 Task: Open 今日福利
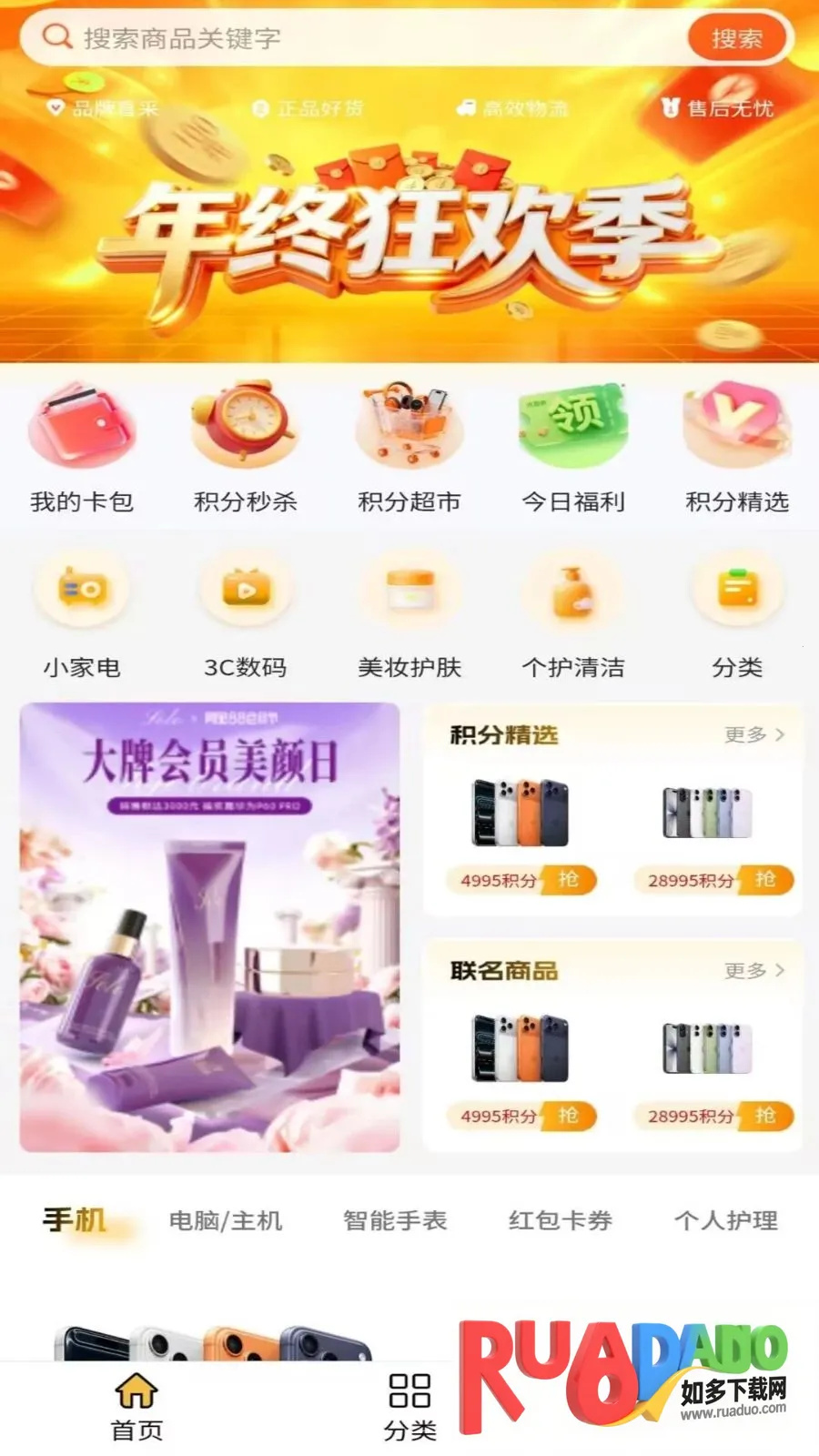573,448
